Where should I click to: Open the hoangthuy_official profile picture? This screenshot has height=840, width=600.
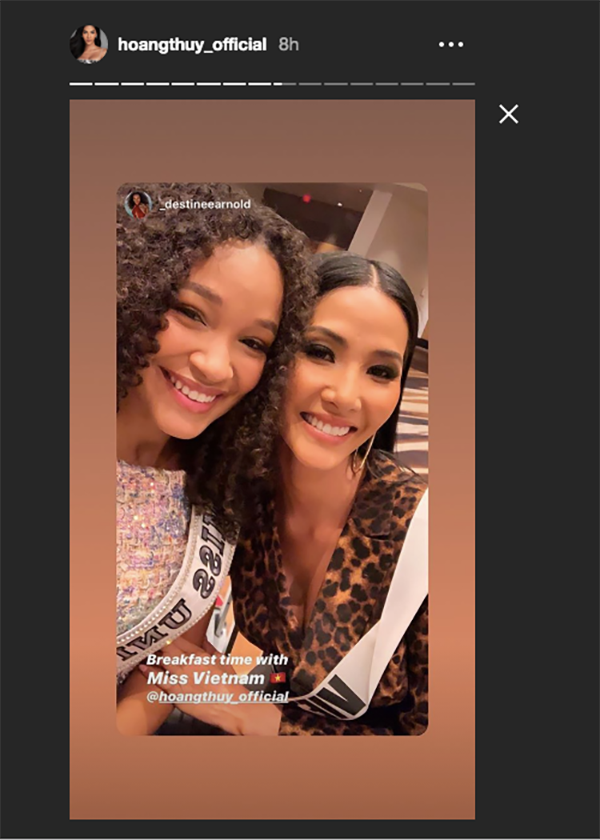pyautogui.click(x=88, y=44)
